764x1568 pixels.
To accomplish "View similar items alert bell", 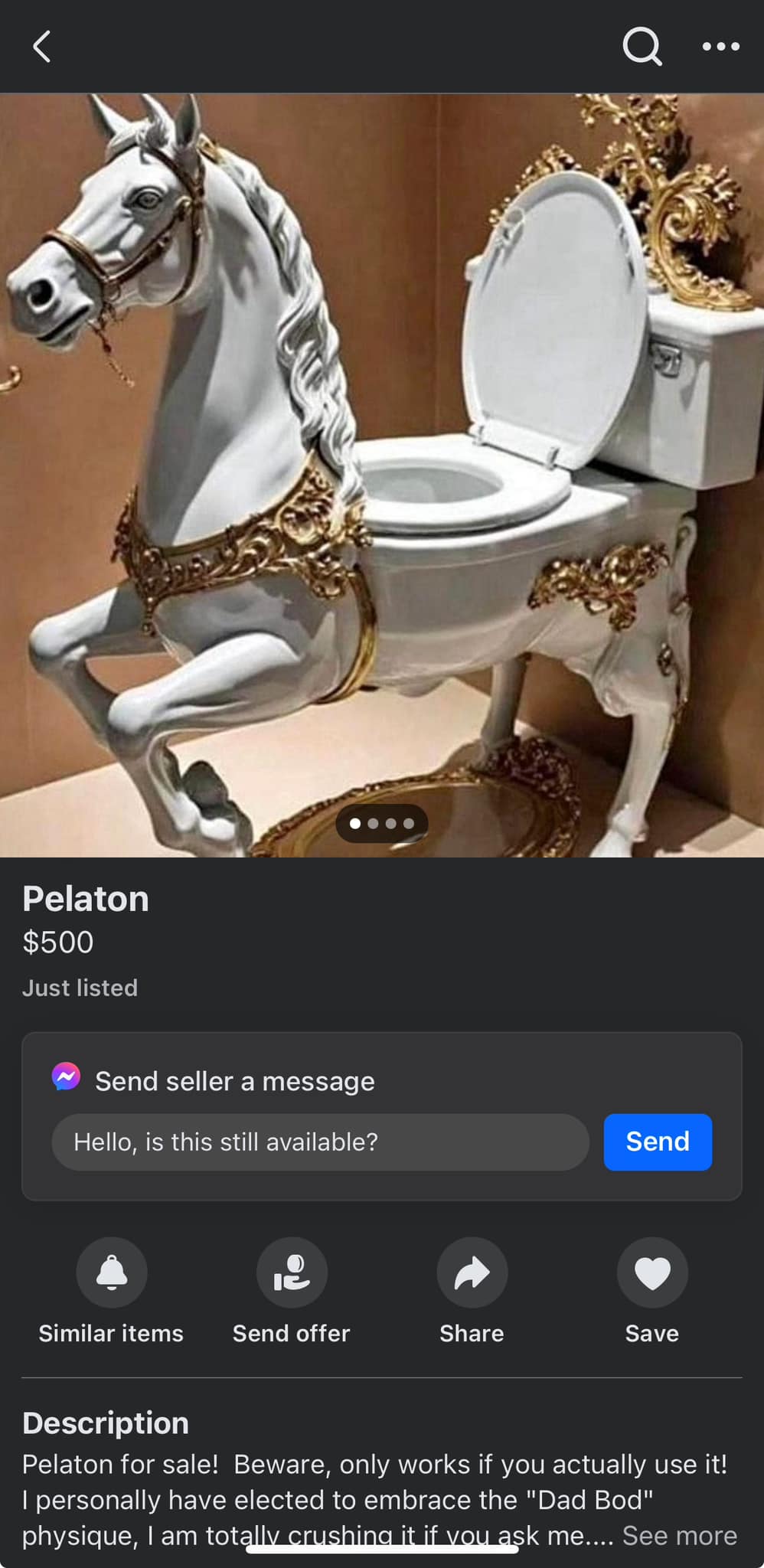I will tap(112, 1272).
